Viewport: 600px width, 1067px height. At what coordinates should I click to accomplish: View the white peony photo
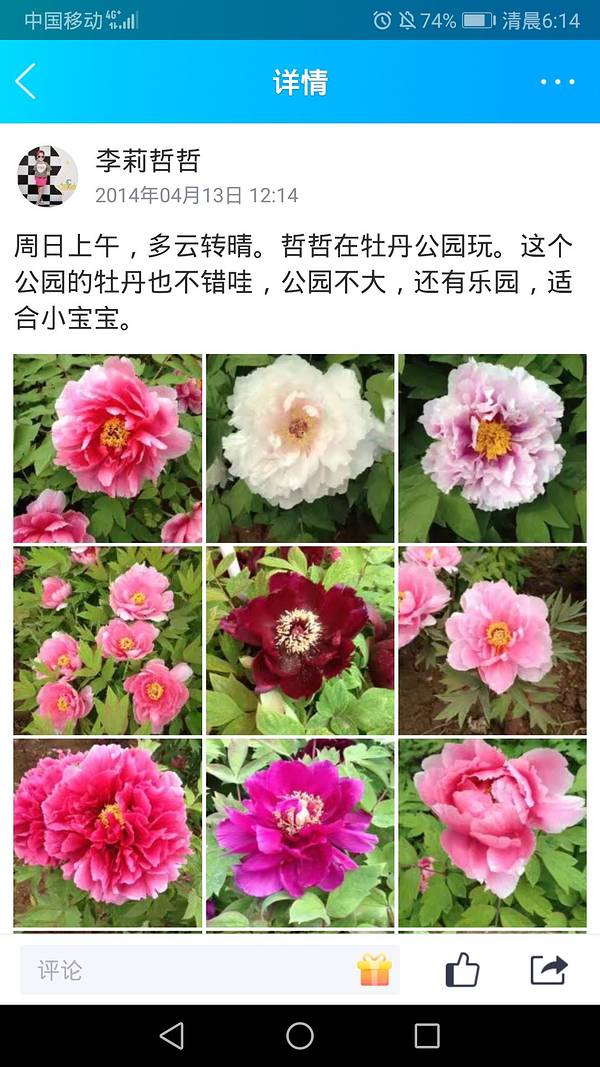[x=300, y=448]
